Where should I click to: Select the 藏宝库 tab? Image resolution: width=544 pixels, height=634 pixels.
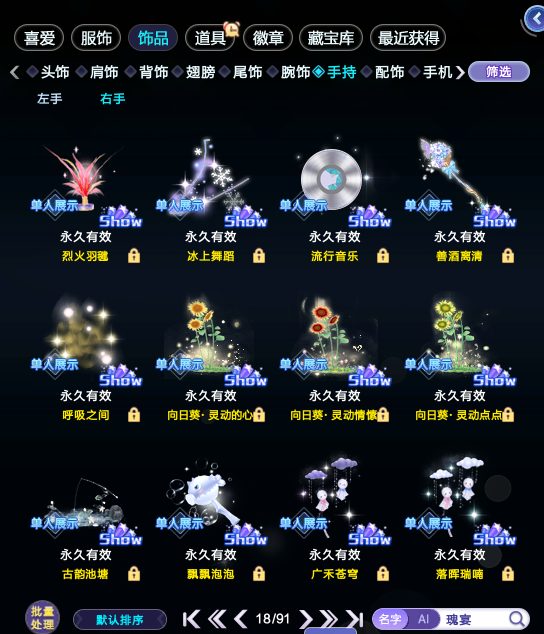(330, 38)
